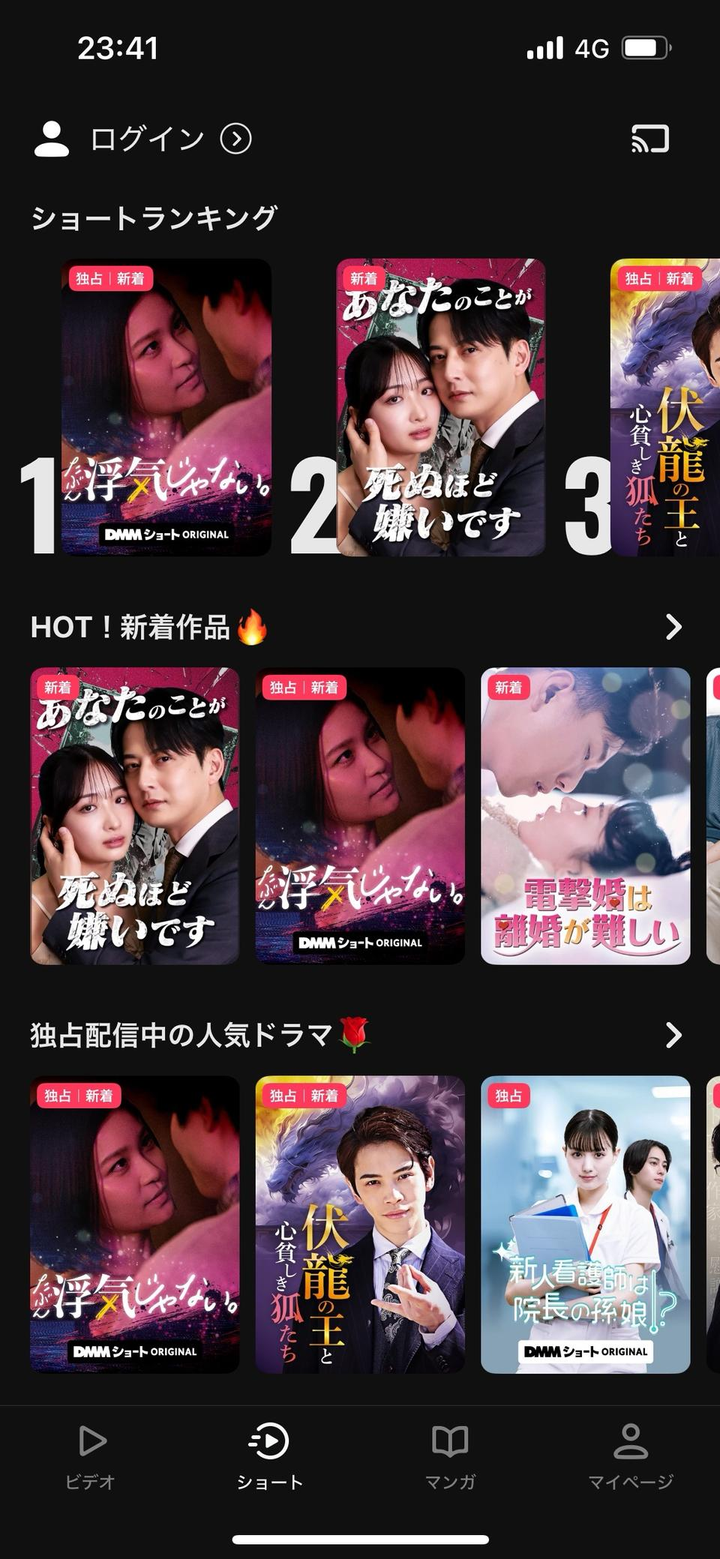Open あなたのことが死ぬほど嫌いです in HOT新着作品
Viewport: 720px width, 1559px height.
click(x=135, y=816)
